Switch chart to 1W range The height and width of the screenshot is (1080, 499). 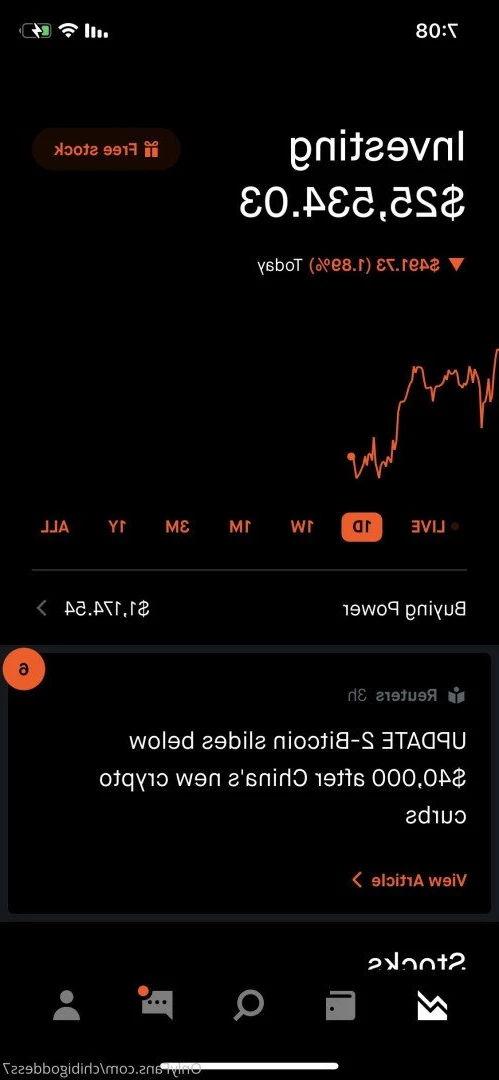pos(301,528)
